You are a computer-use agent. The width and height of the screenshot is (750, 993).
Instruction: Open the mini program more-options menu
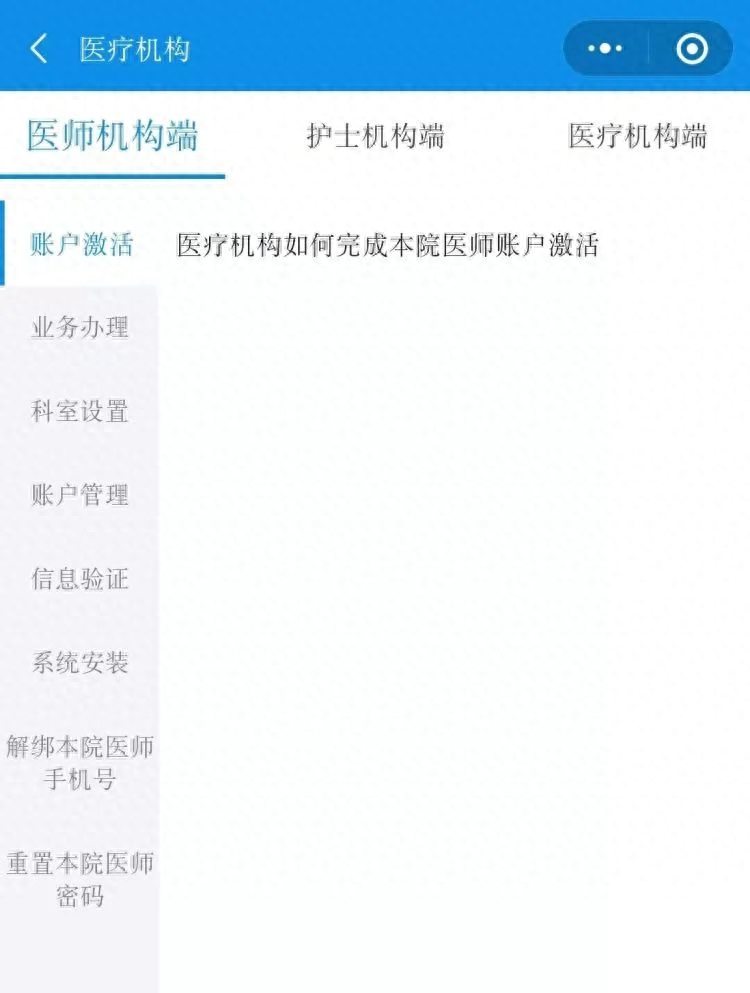[x=605, y=48]
